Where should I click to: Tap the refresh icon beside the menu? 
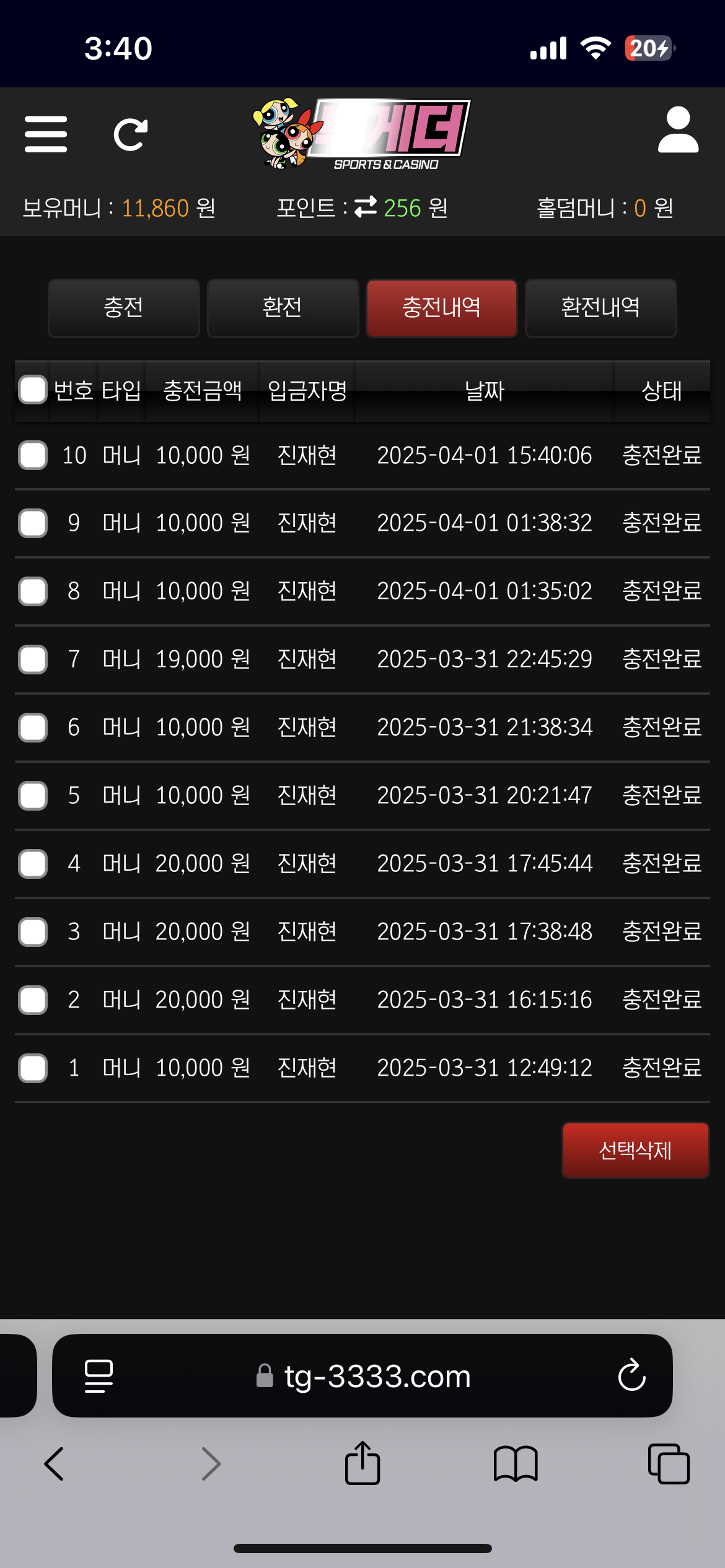130,134
